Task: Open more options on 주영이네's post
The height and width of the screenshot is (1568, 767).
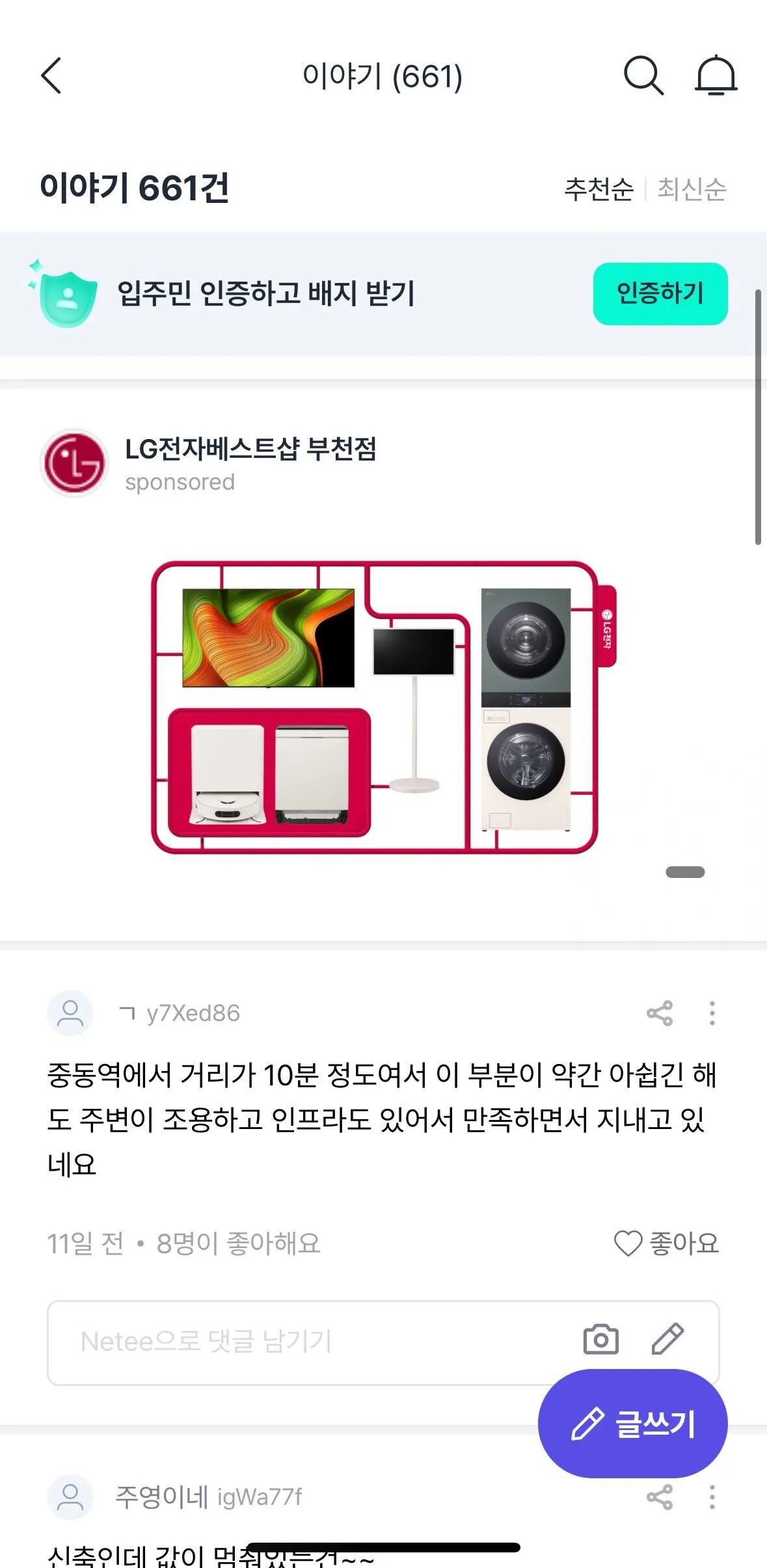Action: tap(712, 1496)
